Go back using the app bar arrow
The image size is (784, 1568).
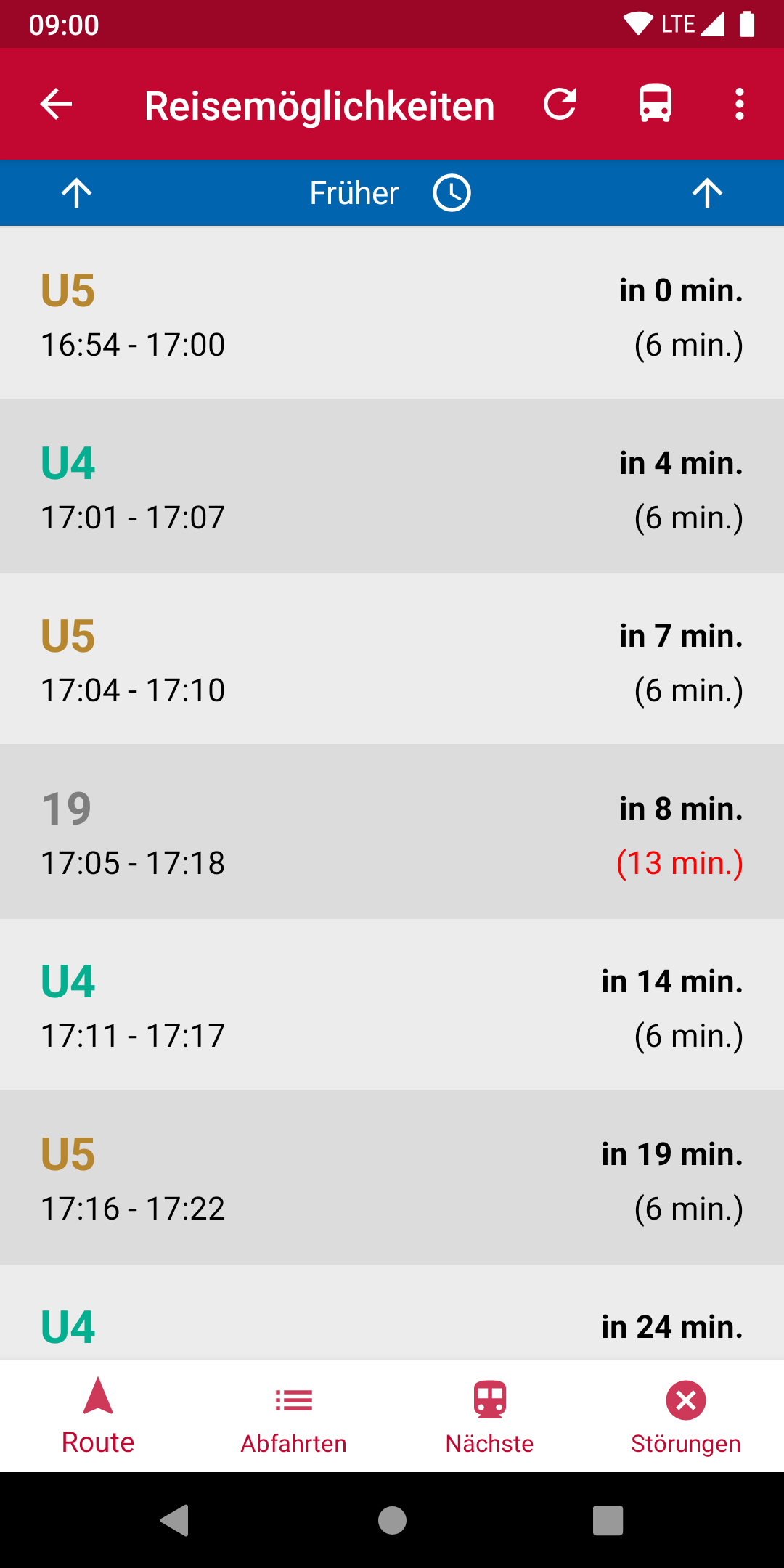point(56,105)
